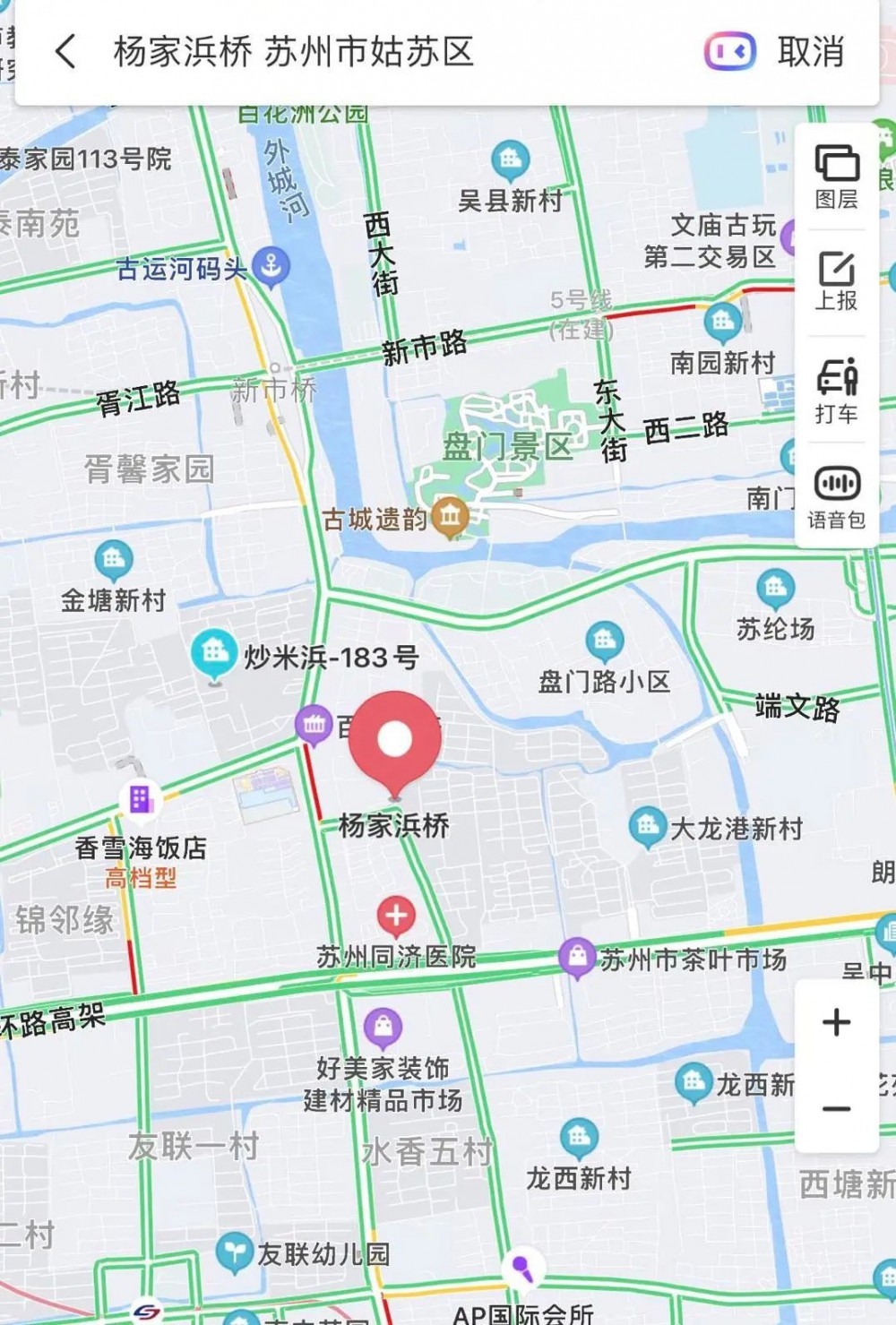Select 苏州市茶叶市场 marker
Viewport: 896px width, 1325px height.
(x=577, y=957)
